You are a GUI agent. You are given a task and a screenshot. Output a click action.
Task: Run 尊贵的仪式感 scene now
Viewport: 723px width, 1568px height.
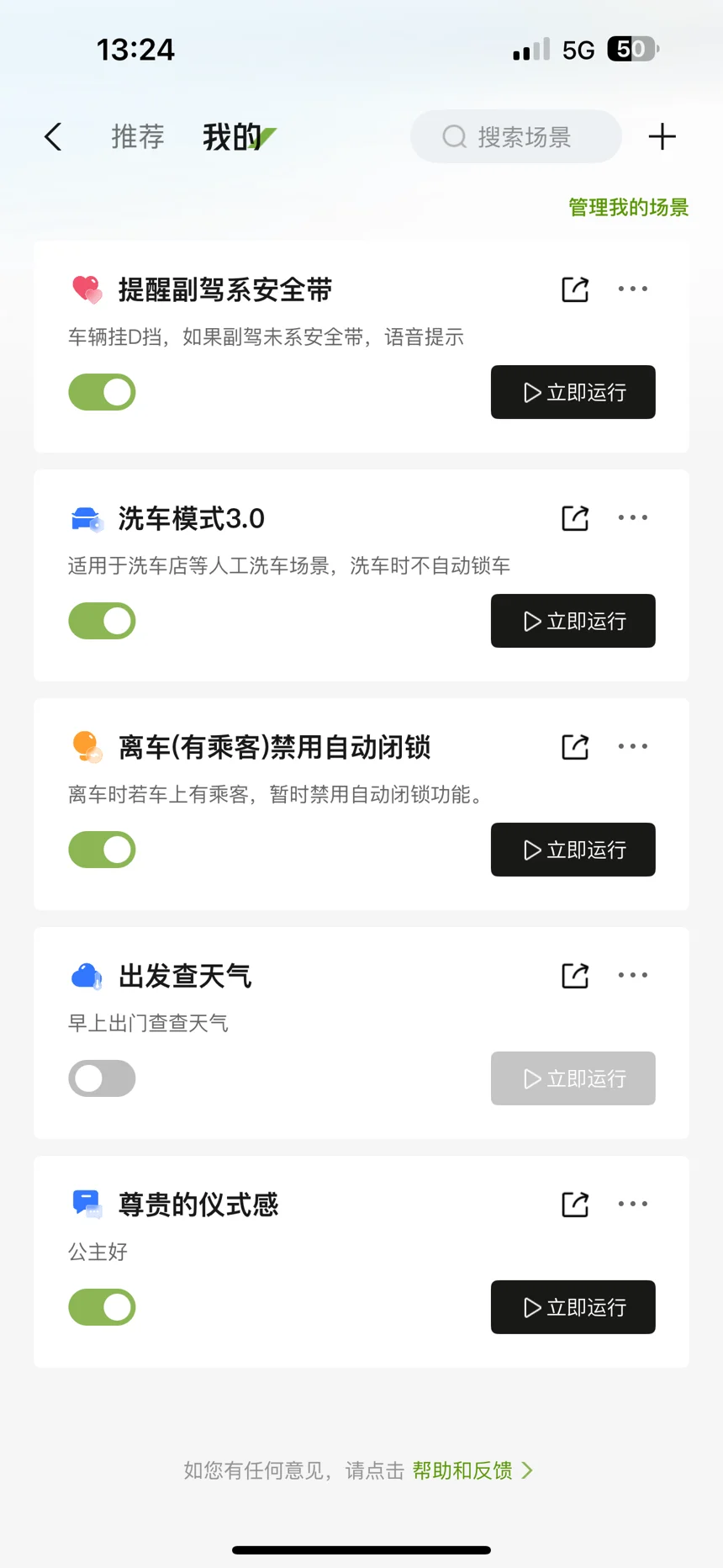pyautogui.click(x=573, y=1307)
